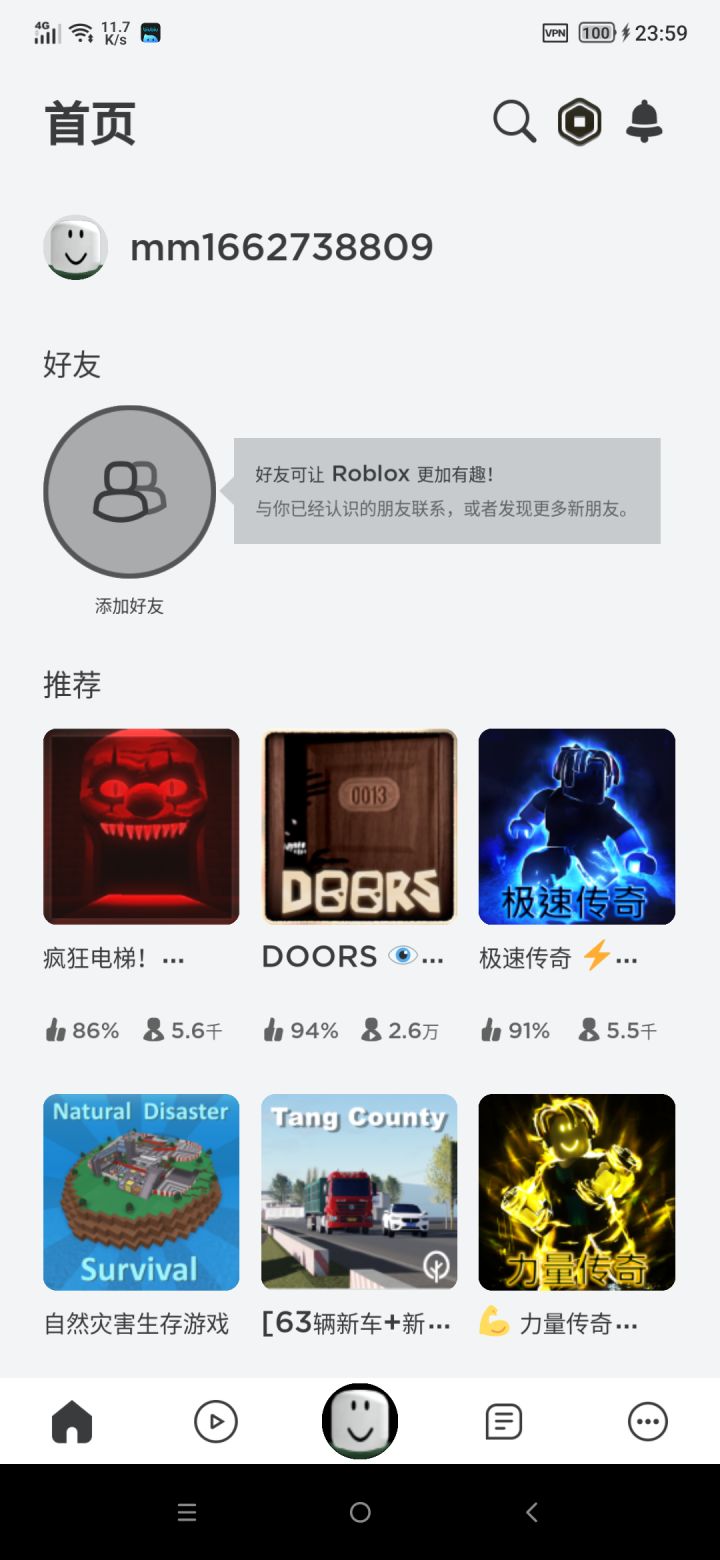The width and height of the screenshot is (720, 1560).
Task: Go back with the system back button
Action: pos(532,1512)
